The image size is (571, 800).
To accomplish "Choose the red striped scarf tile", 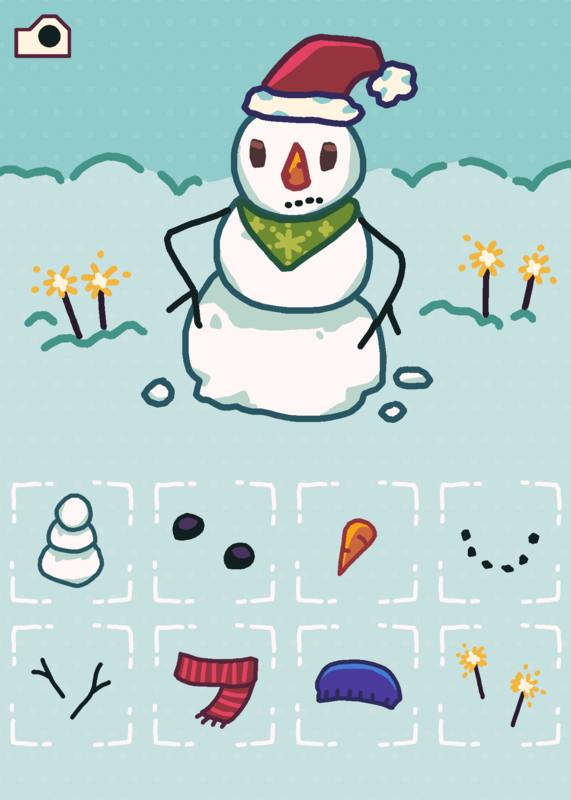I will [x=214, y=685].
